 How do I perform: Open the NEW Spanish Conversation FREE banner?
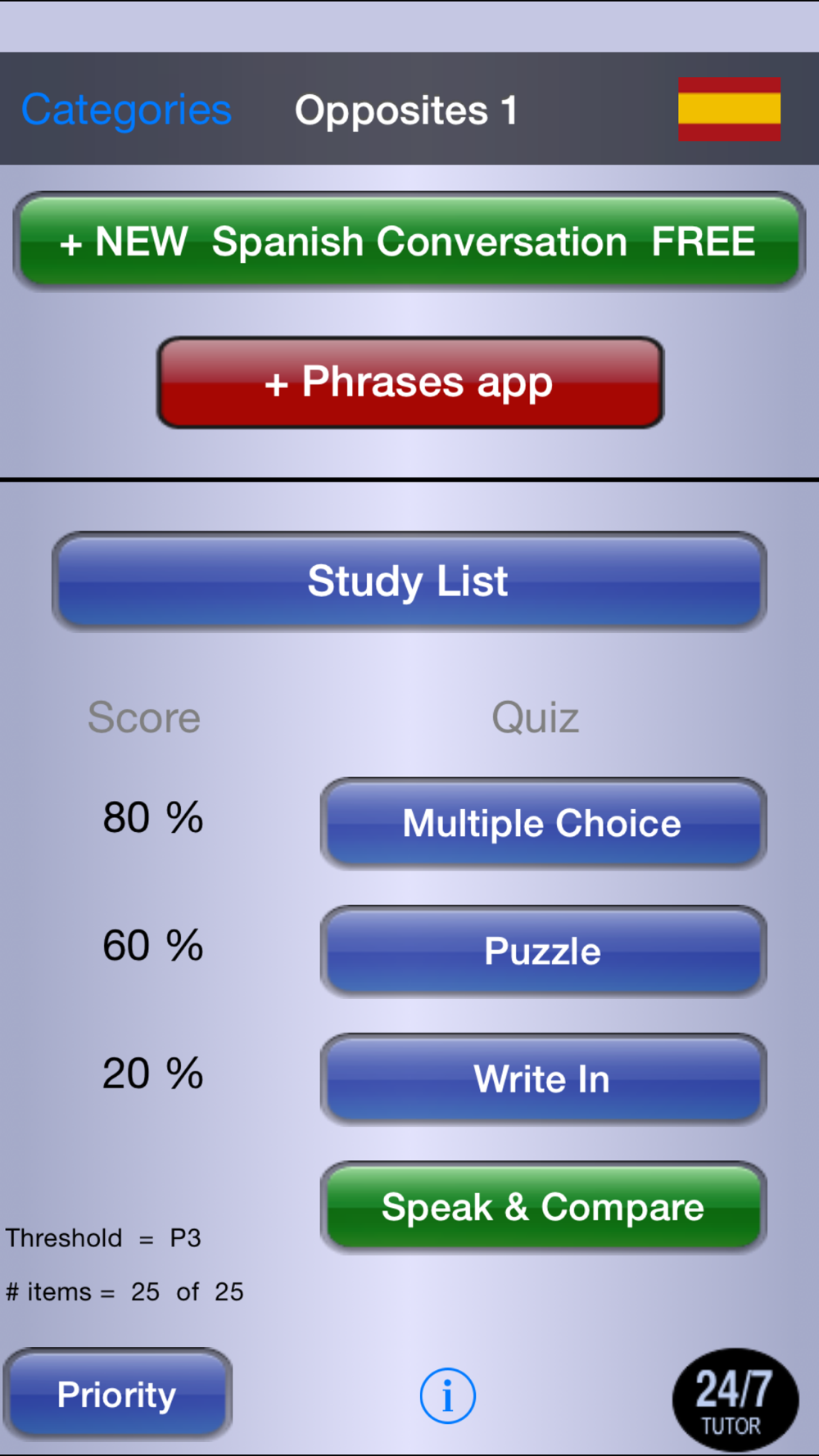pyautogui.click(x=409, y=242)
